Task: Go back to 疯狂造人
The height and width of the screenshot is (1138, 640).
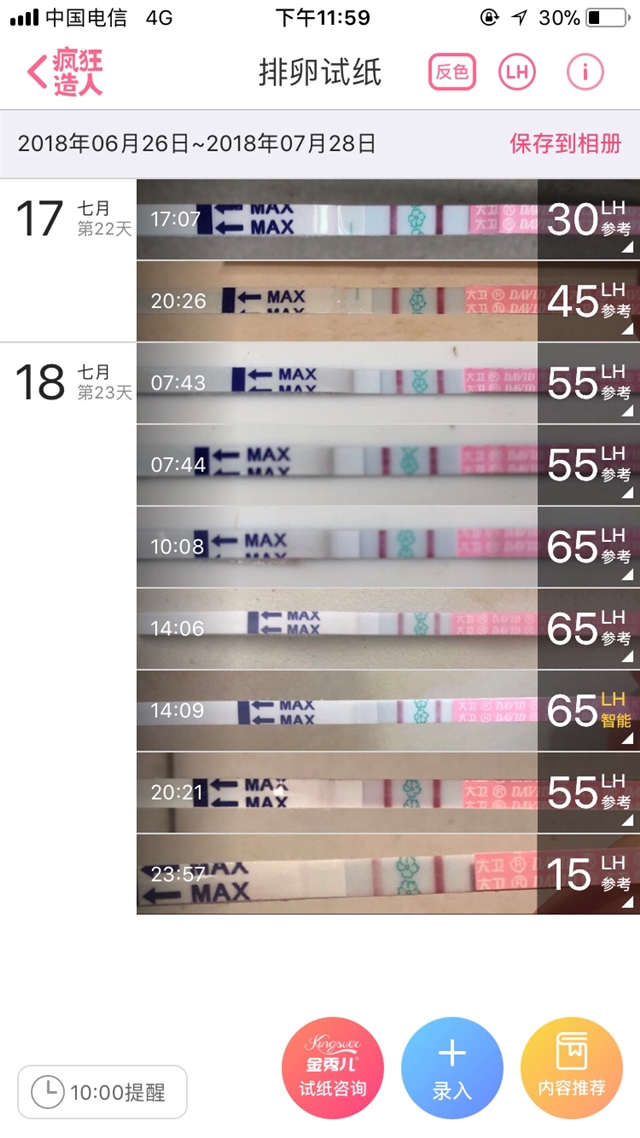Action: [x=66, y=72]
